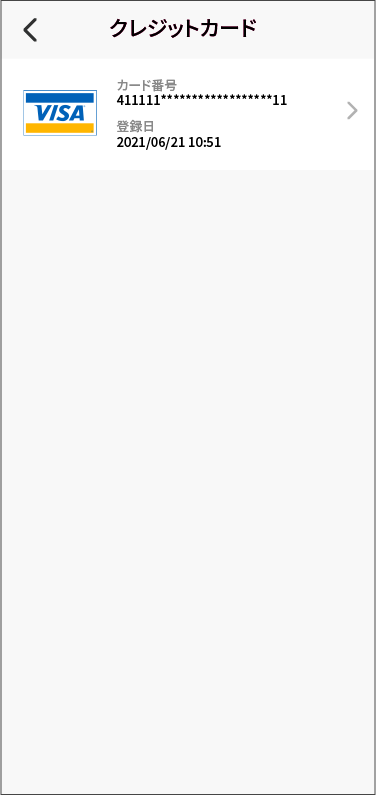Screen dimensions: 376x795
Task: Go back from the クレジットカード screen
Action: coord(30,30)
